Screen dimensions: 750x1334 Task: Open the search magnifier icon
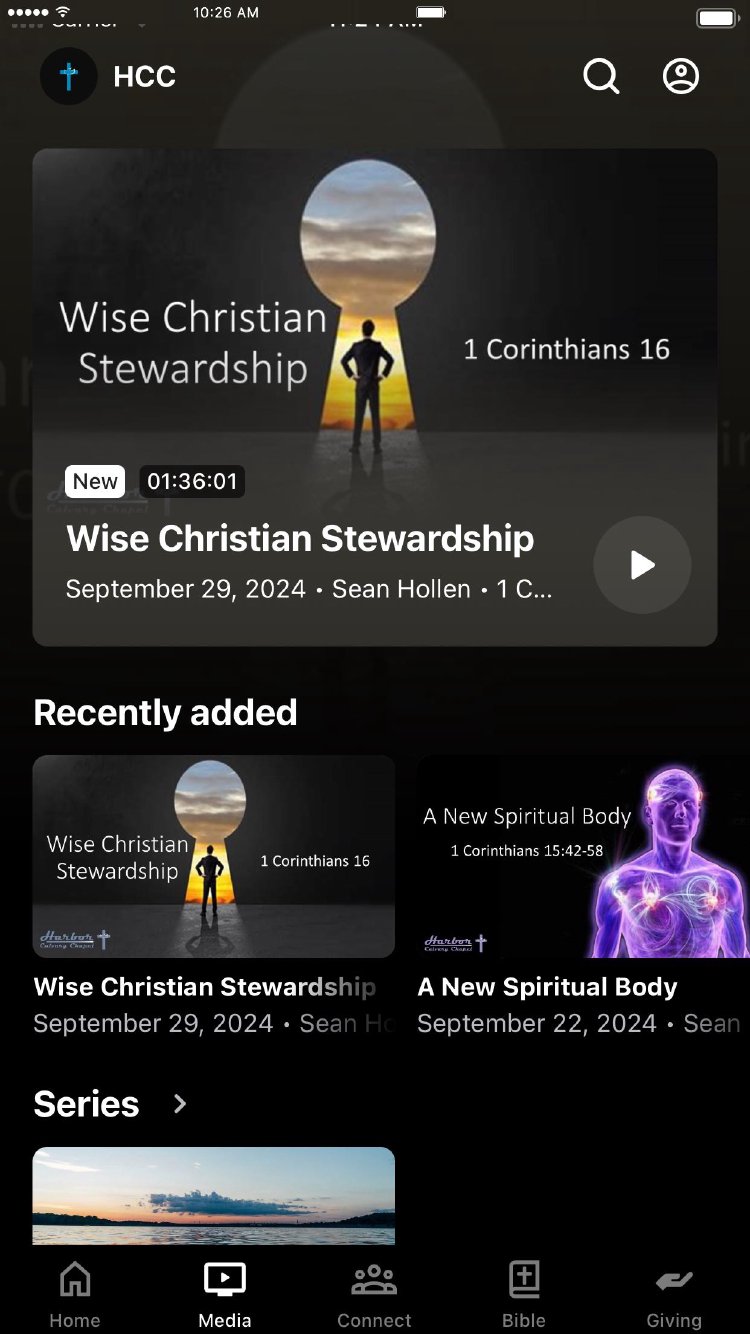pos(601,76)
